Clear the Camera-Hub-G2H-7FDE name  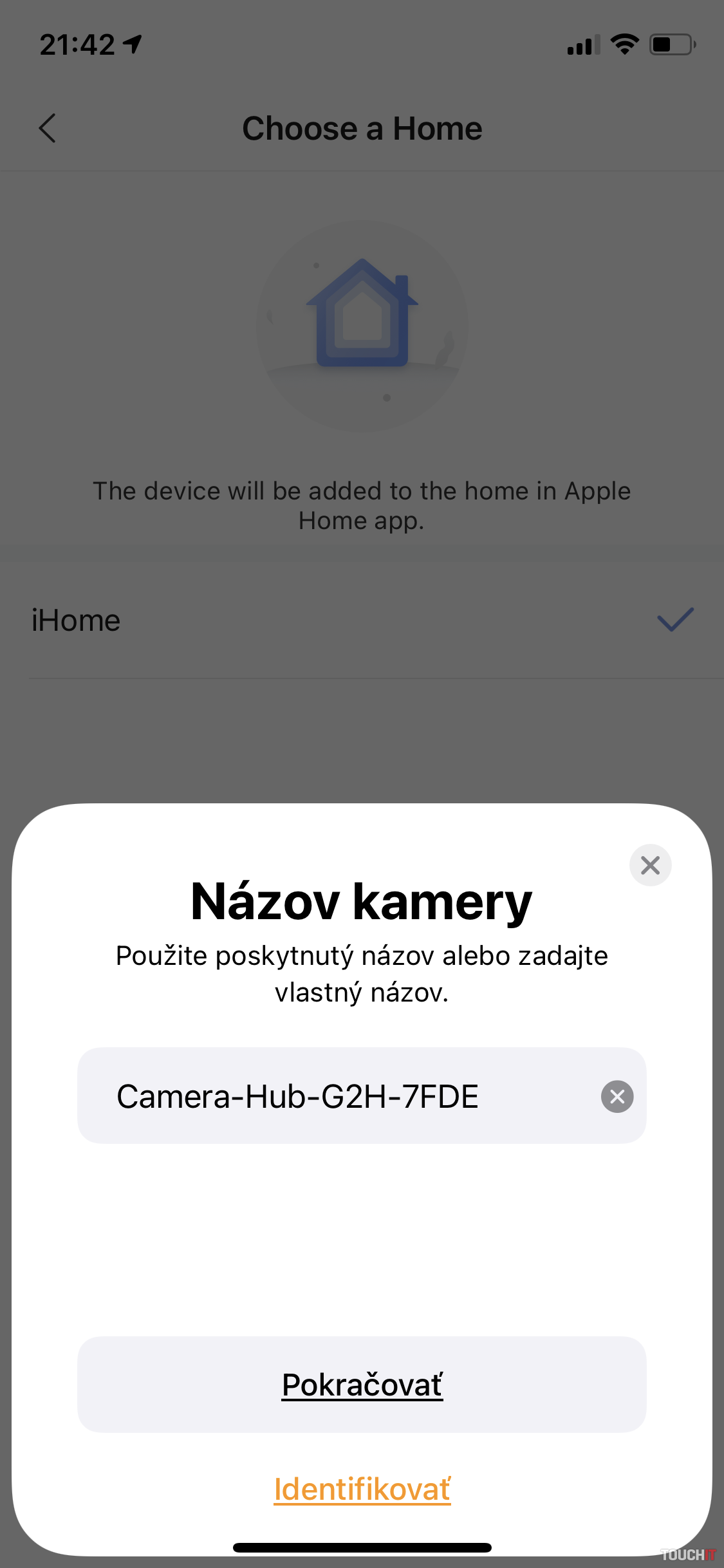[617, 1096]
